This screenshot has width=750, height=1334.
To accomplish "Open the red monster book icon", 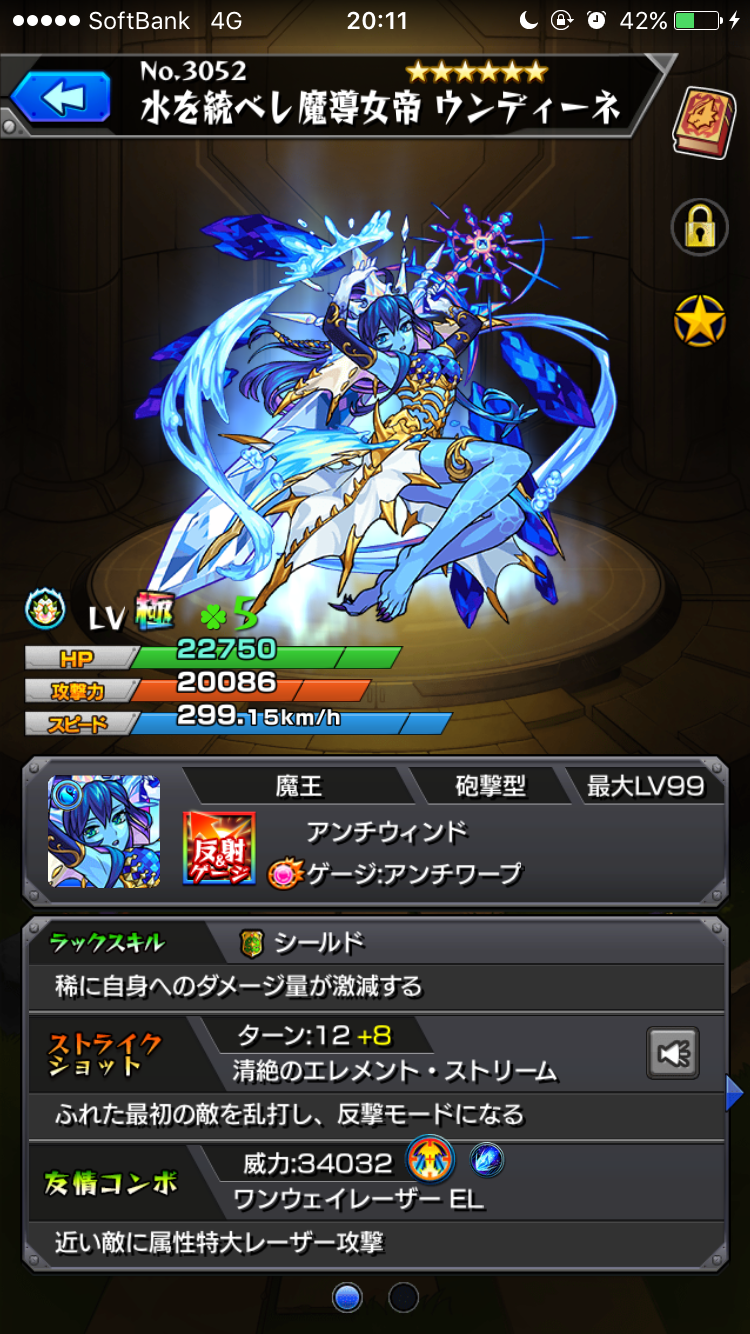I will coord(703,123).
